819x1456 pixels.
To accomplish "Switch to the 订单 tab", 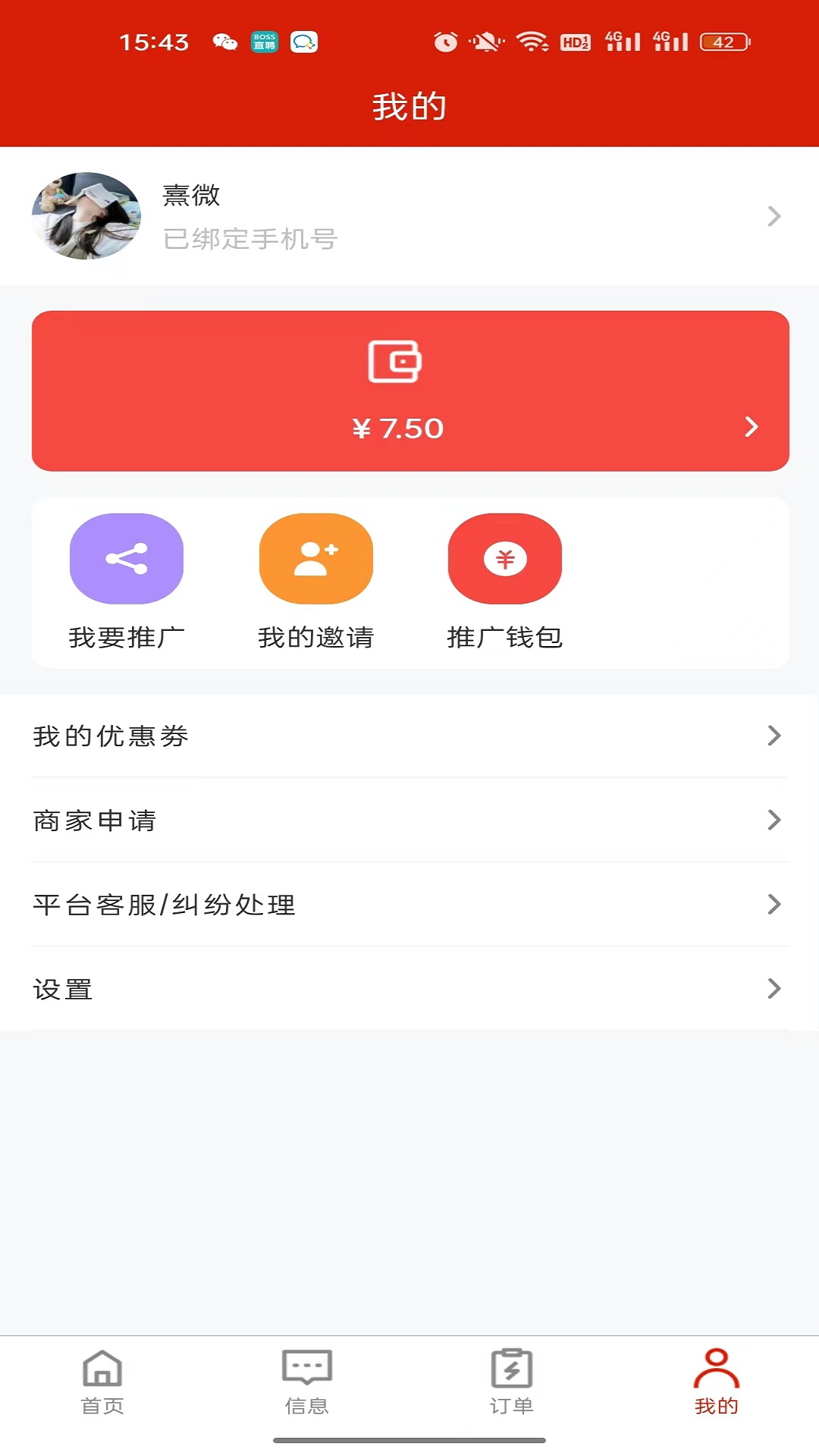I will click(512, 1382).
